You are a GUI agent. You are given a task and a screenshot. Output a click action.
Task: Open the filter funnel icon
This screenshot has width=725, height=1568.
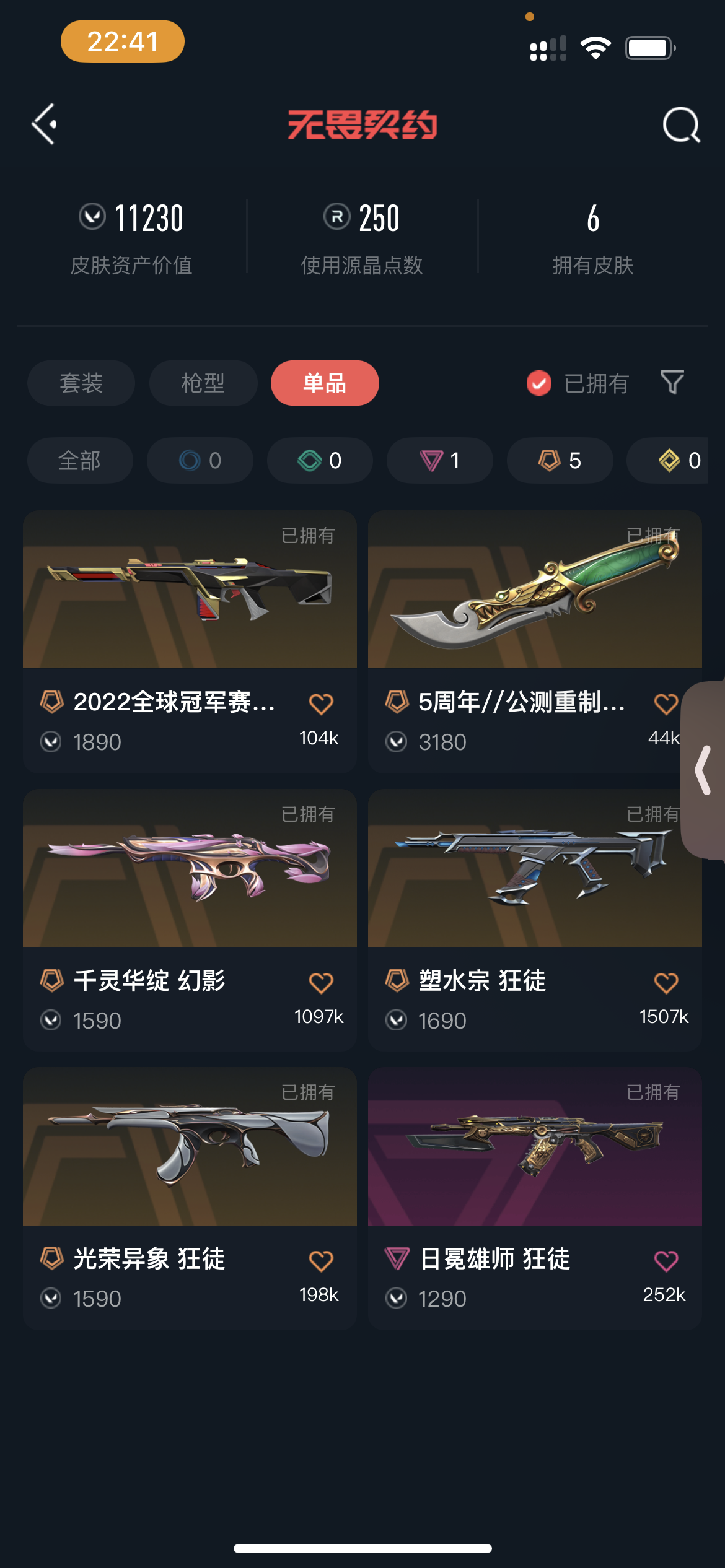pyautogui.click(x=672, y=383)
